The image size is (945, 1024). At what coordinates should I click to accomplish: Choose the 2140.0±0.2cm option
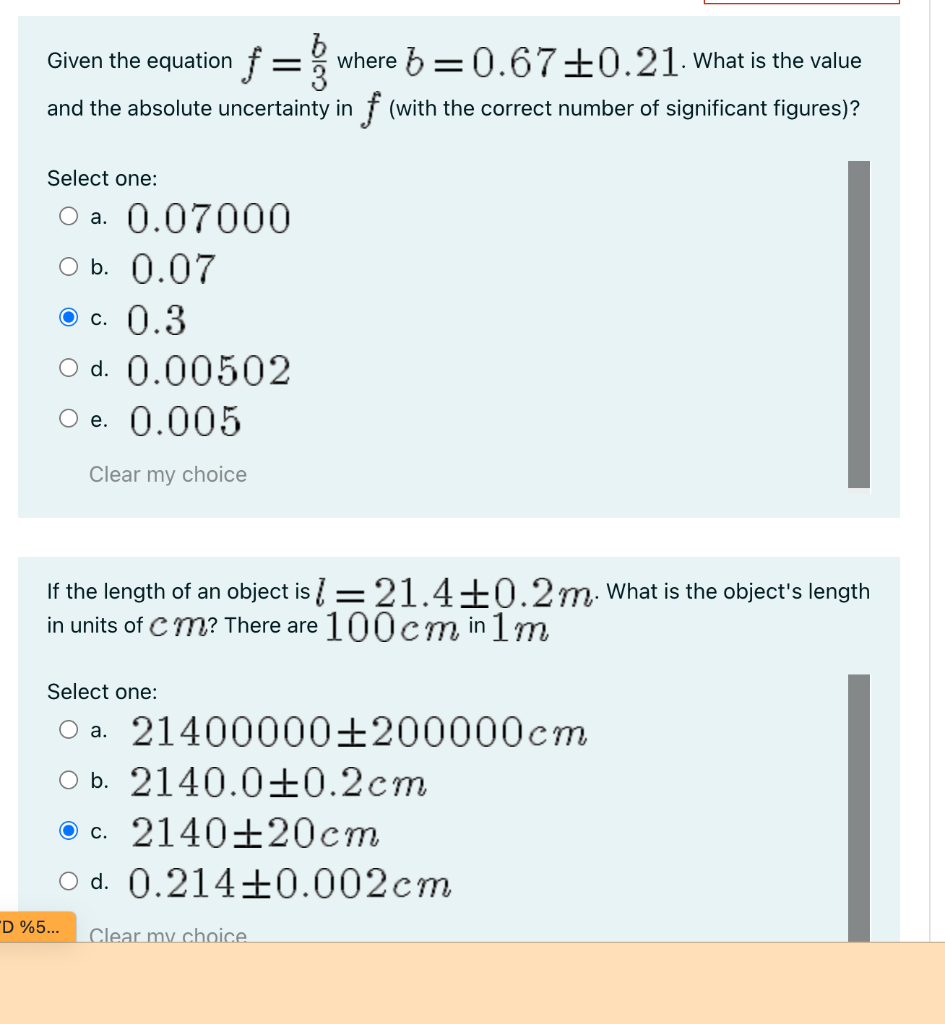coord(68,781)
